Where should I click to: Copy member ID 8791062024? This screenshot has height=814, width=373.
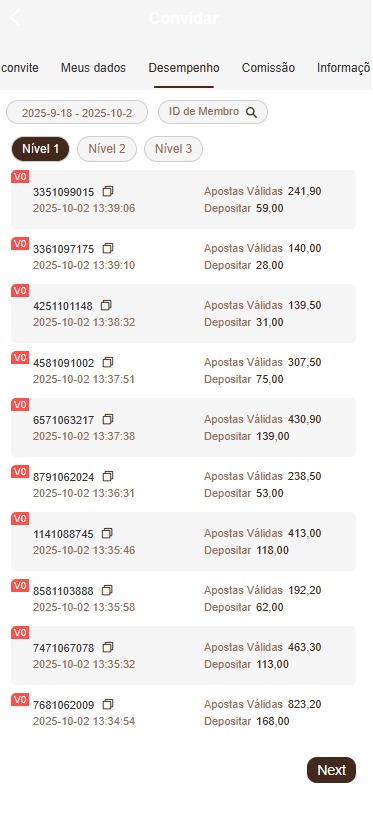pos(107,476)
